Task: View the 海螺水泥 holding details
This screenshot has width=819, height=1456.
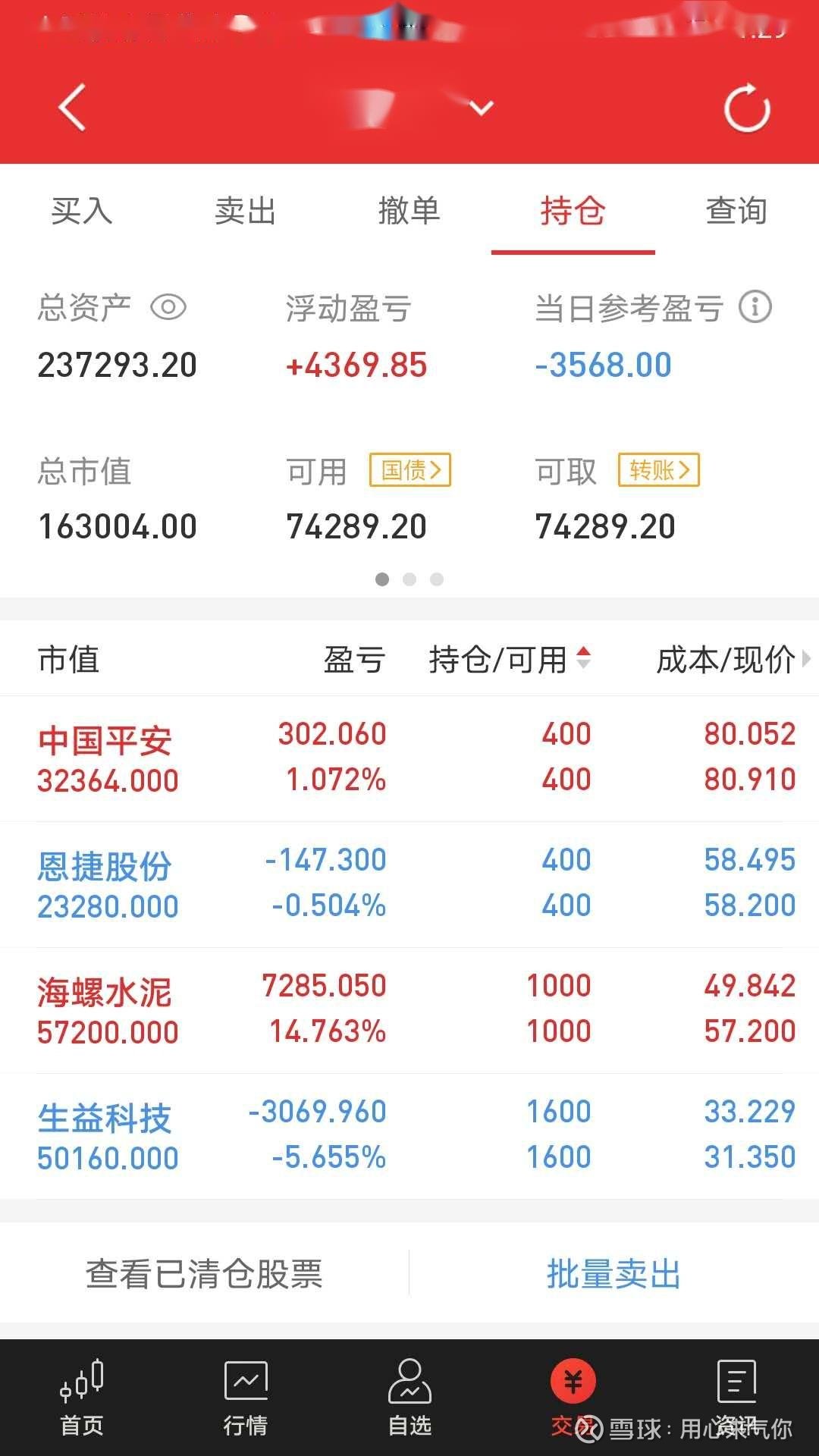Action: tap(409, 1009)
